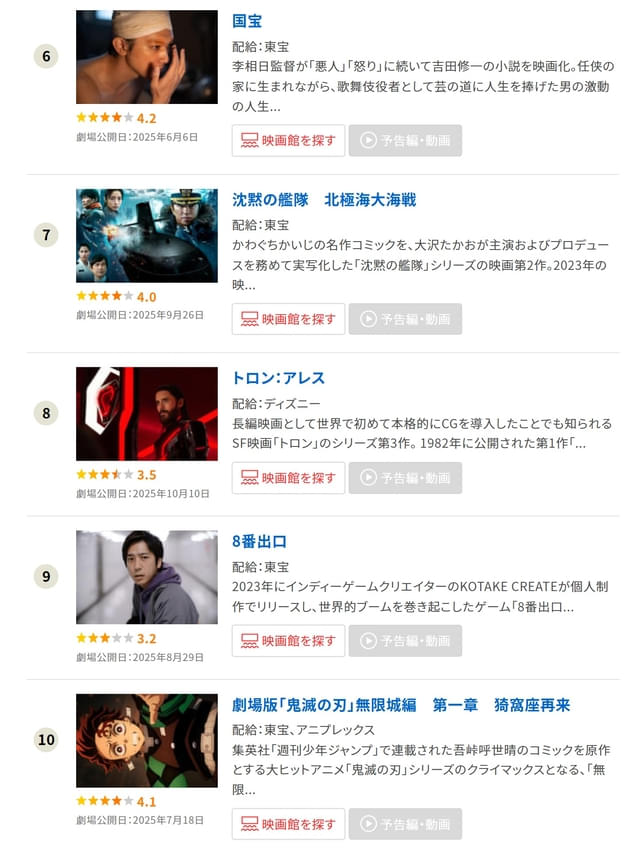Screen dimensions: 640x853
Task: Open the 8番出口 movie page link
Action: tap(259, 541)
